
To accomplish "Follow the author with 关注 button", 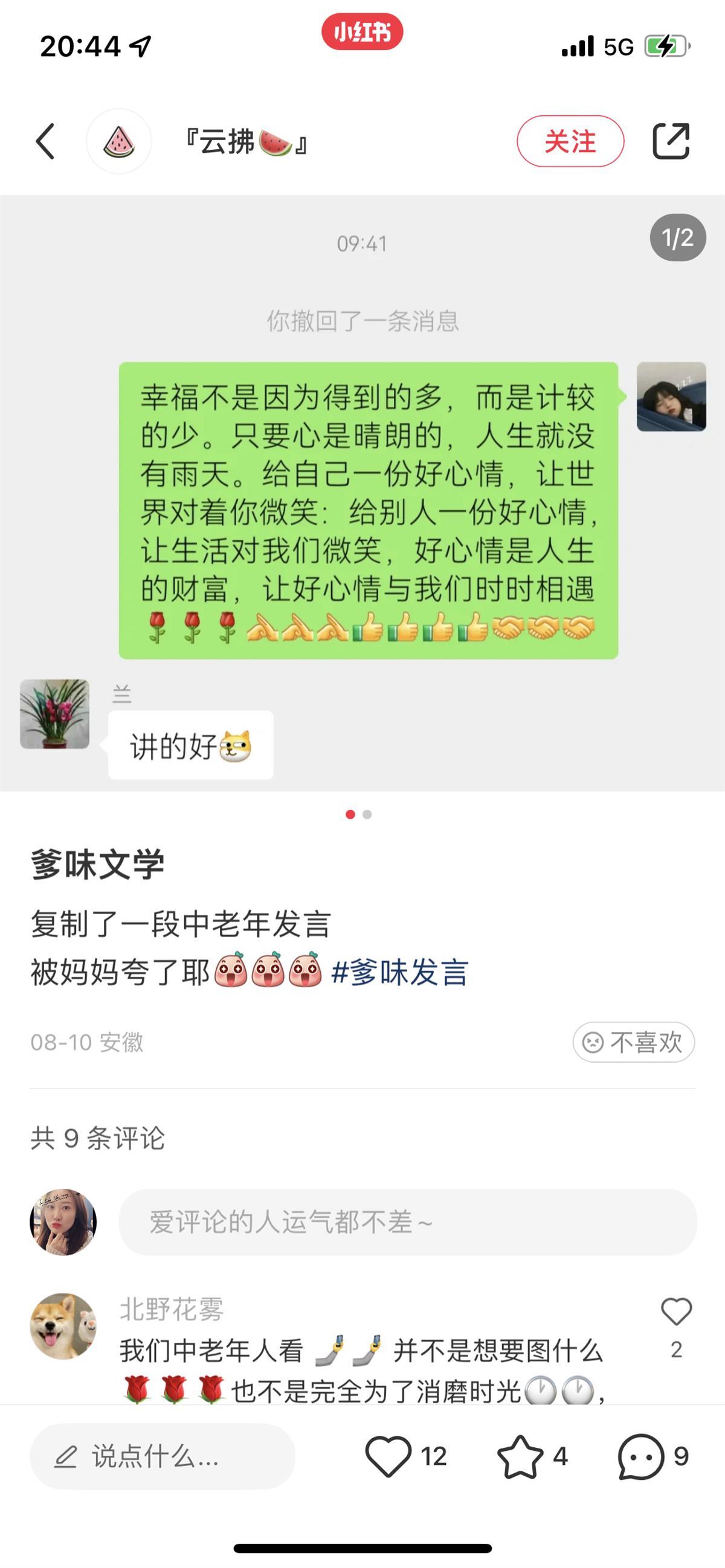I will pos(570,141).
